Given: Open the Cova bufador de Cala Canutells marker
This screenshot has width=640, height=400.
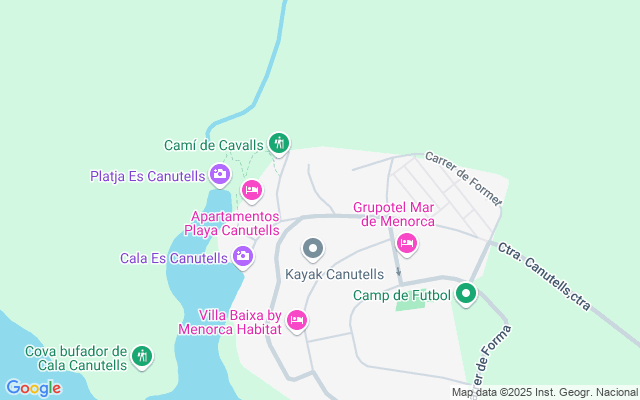Looking at the screenshot, I should pos(142,356).
